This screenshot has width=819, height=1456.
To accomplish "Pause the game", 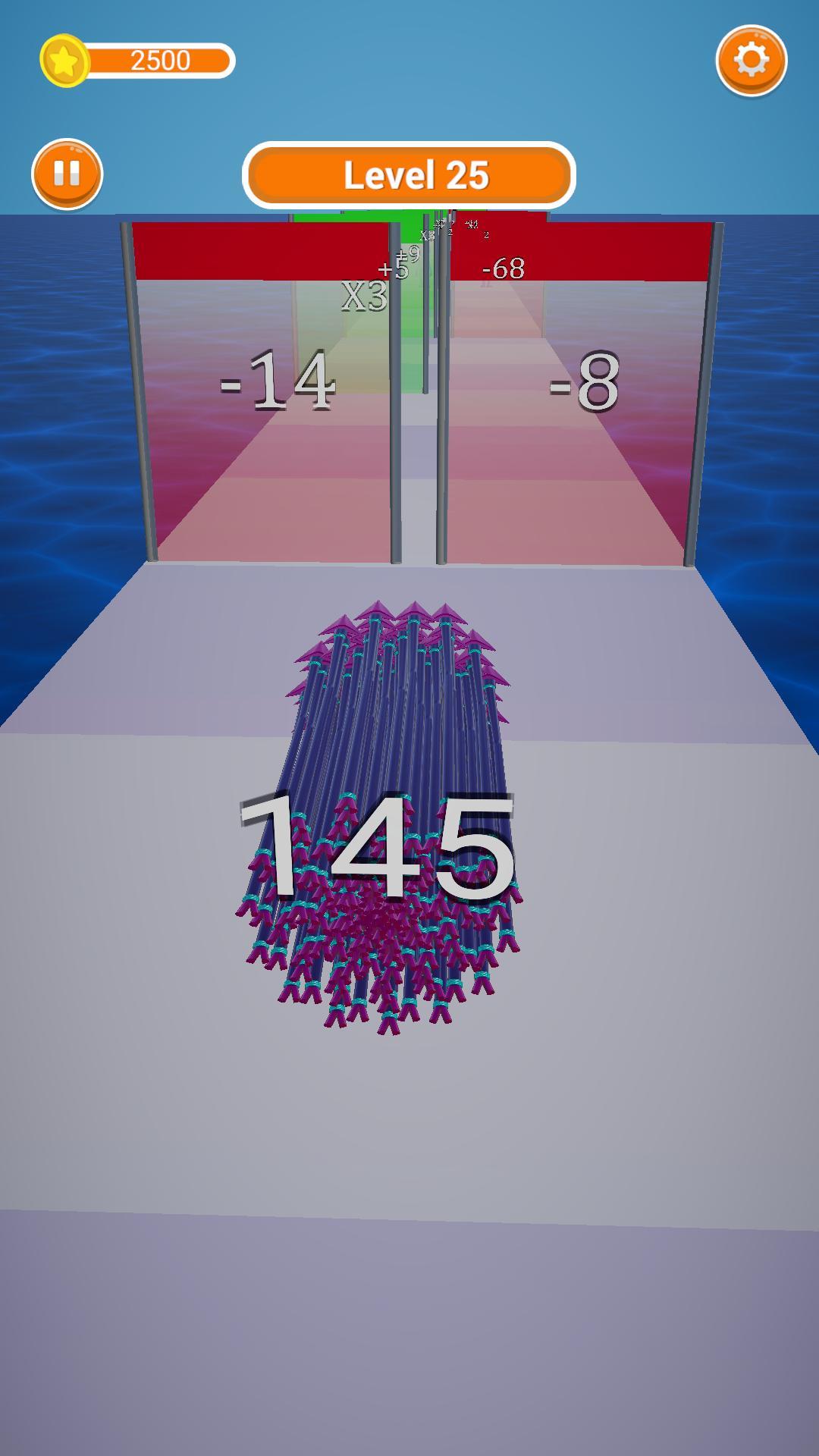I will click(x=67, y=174).
